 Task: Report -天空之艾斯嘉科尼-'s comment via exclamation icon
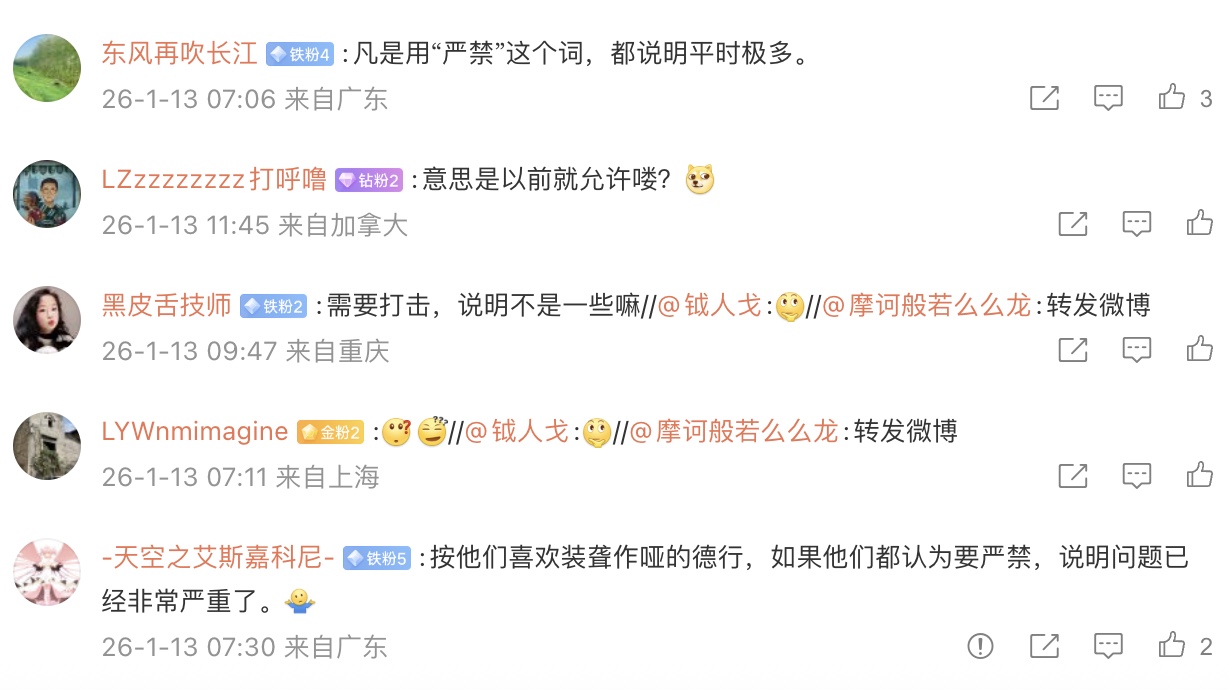click(x=980, y=646)
